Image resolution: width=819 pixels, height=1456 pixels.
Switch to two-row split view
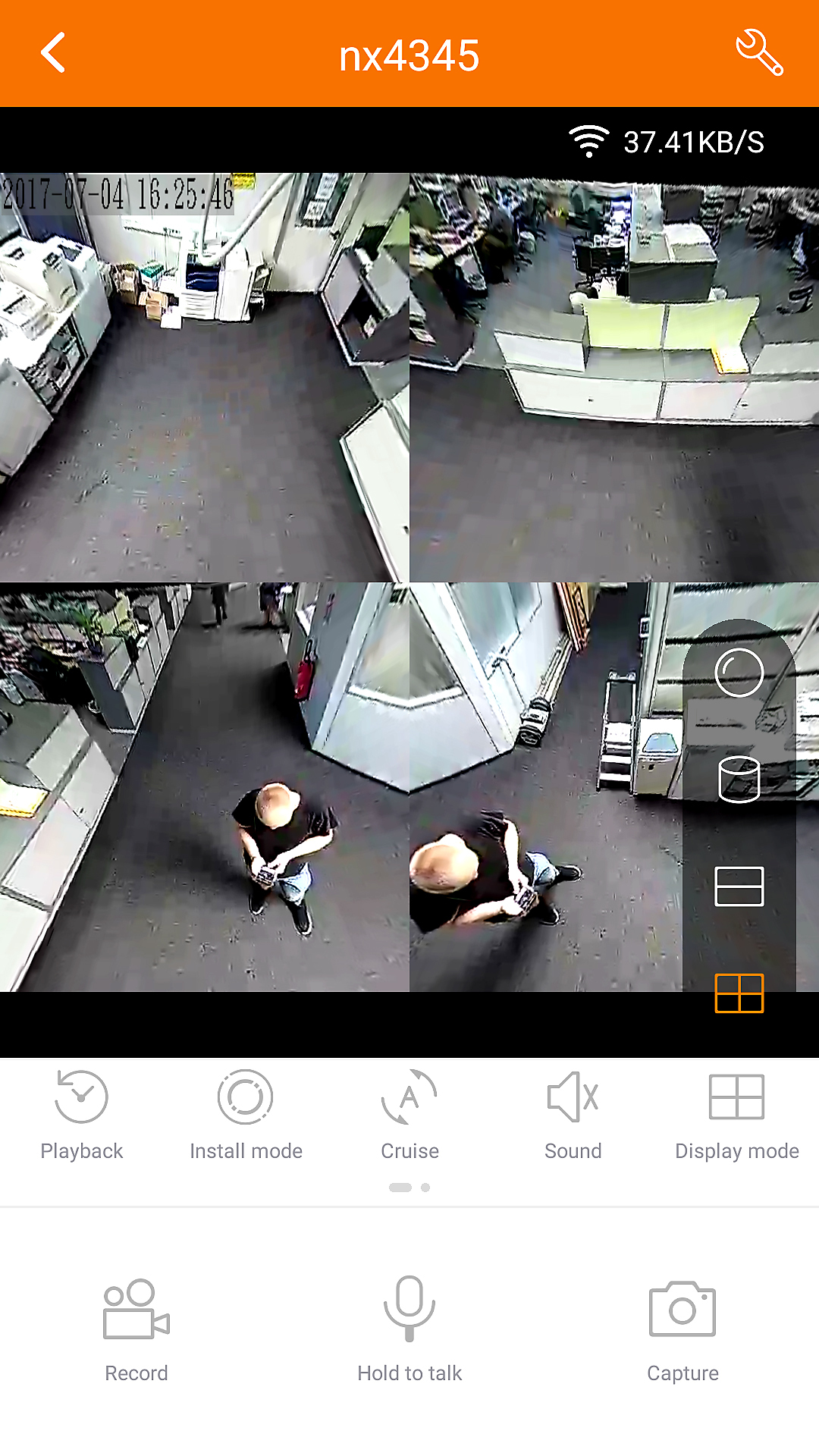pyautogui.click(x=739, y=886)
